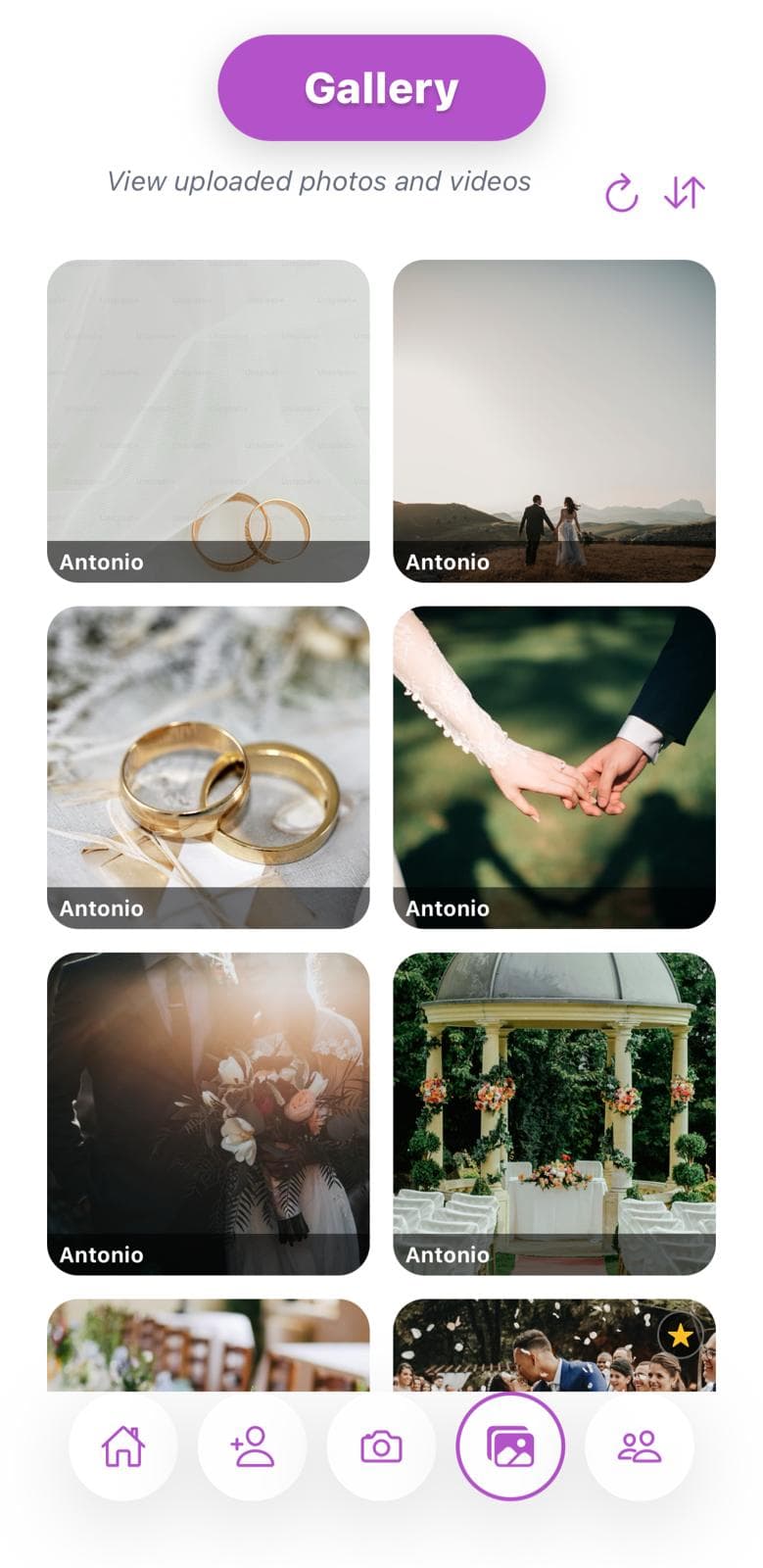Screen dimensions: 763x1568
Task: Add a guest with the add-person icon
Action: 251,1445
